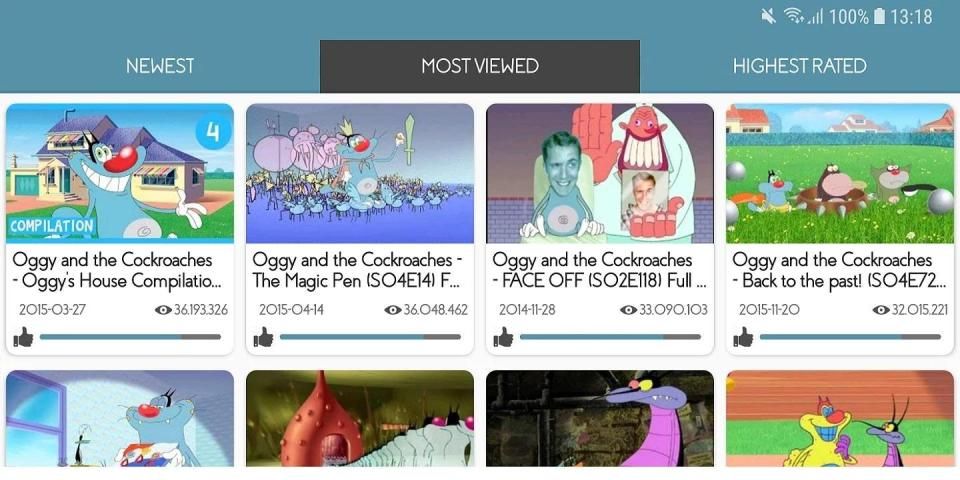This screenshot has width=960, height=480.
Task: Open The Magic Pen (S04E14) video
Action: (360, 174)
